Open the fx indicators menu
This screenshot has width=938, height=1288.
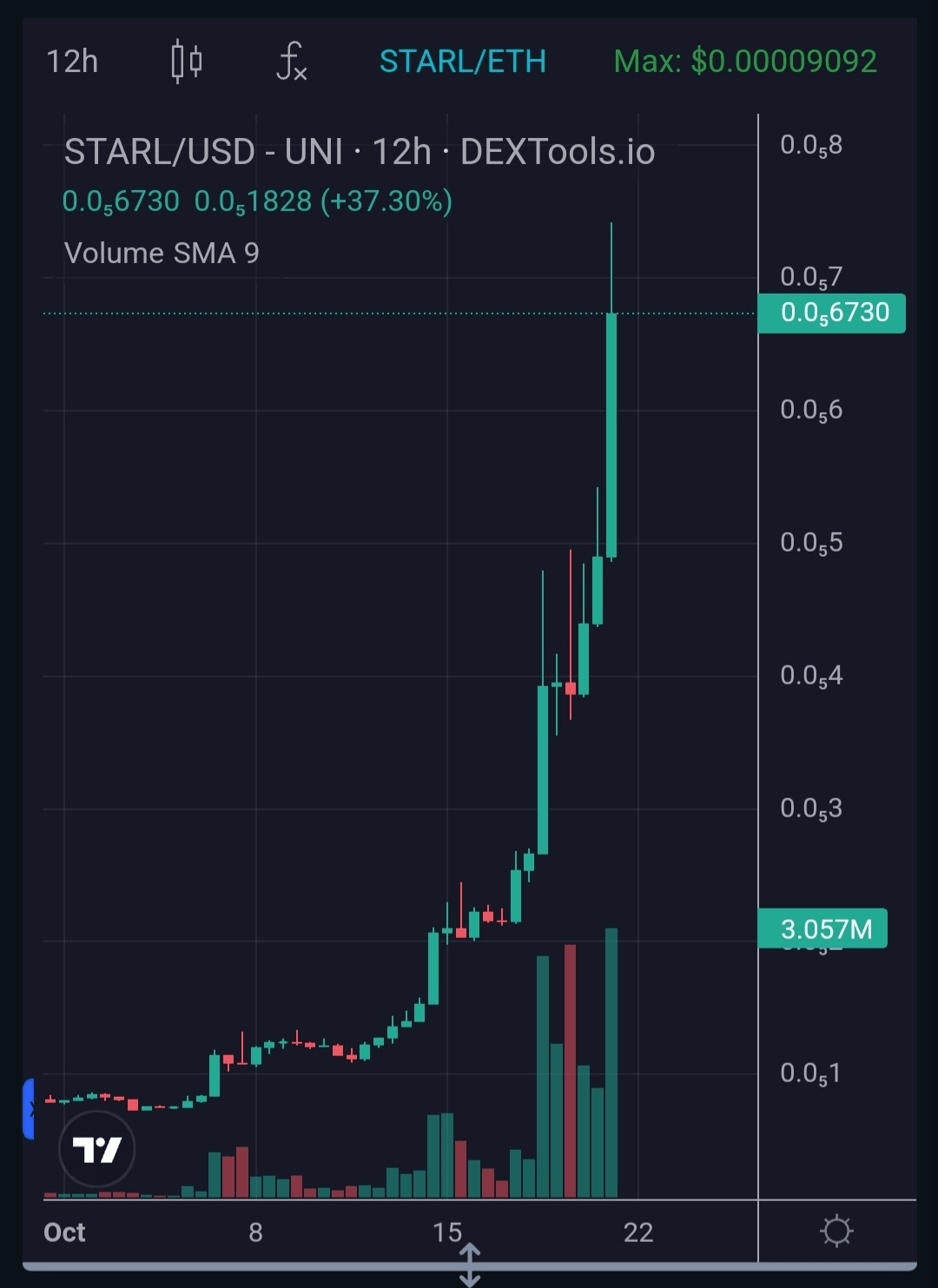coord(292,62)
